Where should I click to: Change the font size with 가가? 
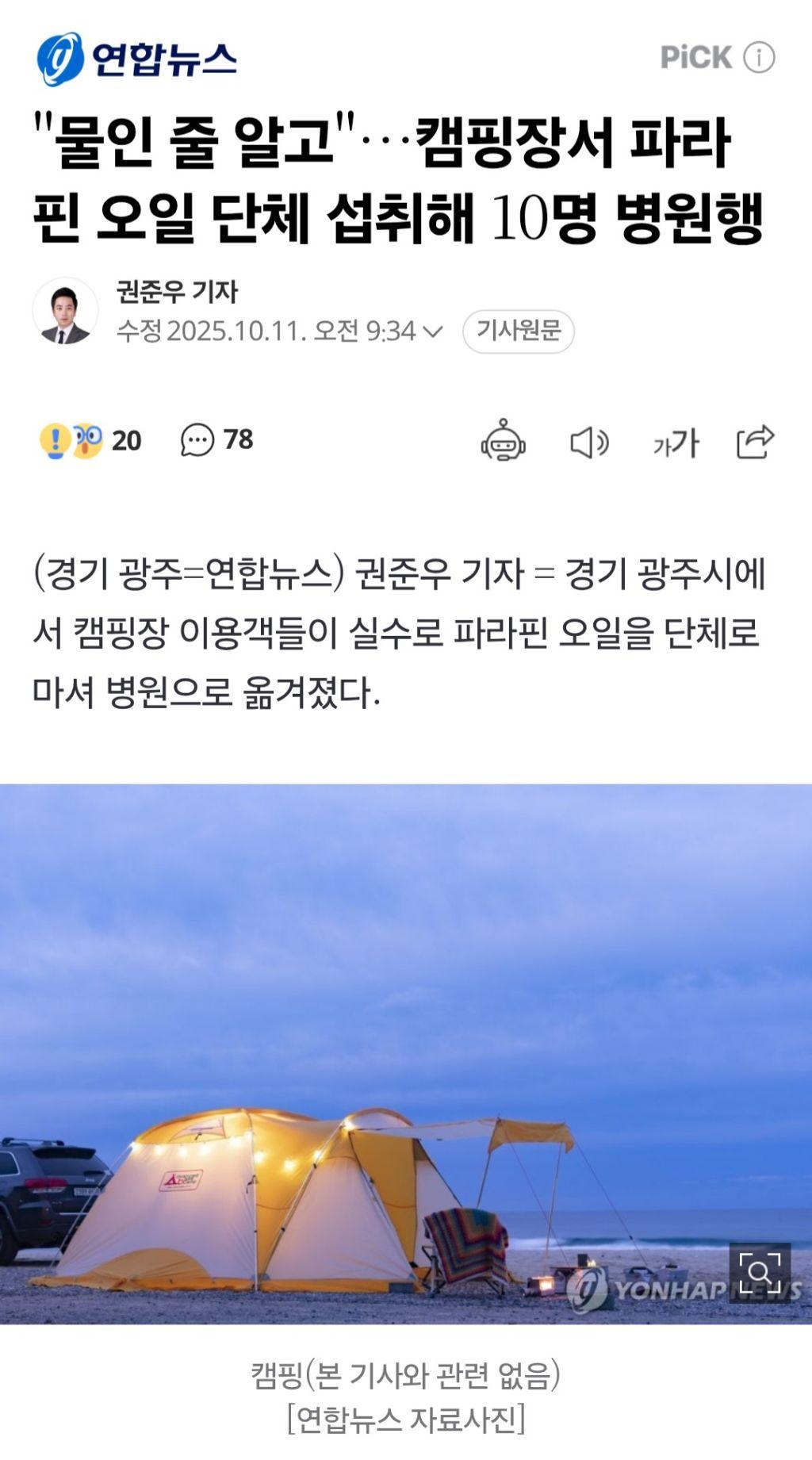tap(675, 443)
